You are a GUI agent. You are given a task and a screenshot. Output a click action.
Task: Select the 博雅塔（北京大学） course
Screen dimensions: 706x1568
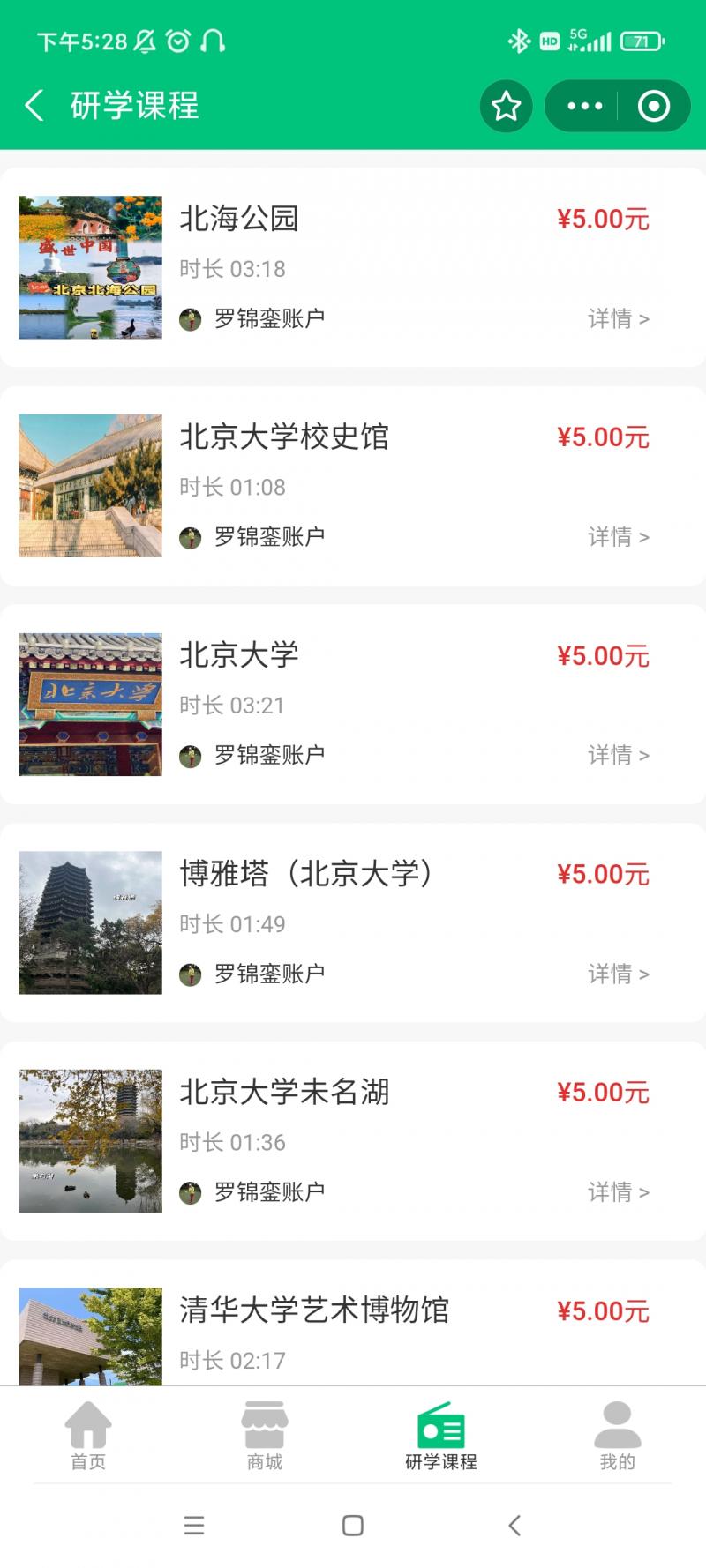tap(305, 874)
